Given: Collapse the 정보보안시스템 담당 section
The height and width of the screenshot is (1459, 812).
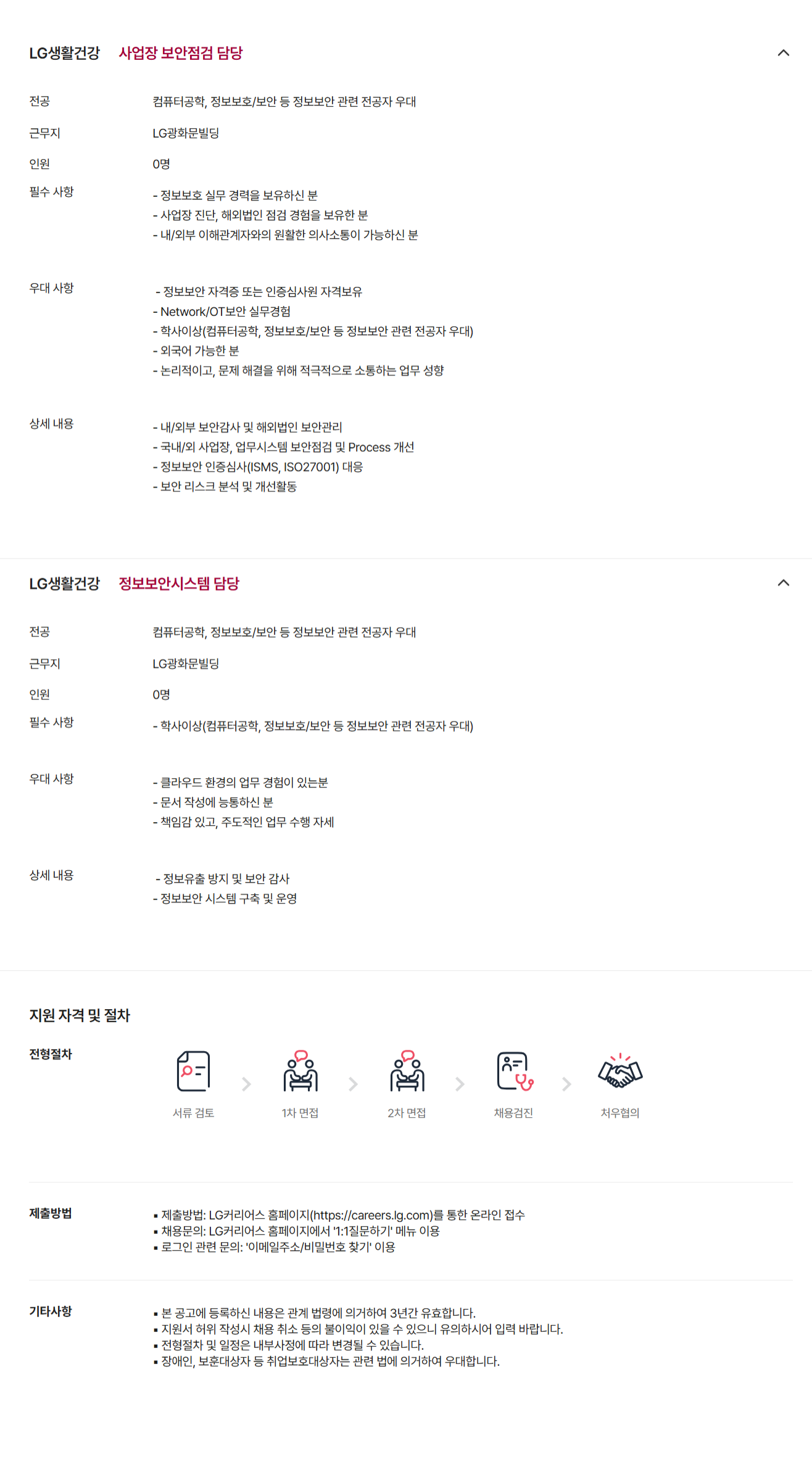Looking at the screenshot, I should tap(783, 583).
